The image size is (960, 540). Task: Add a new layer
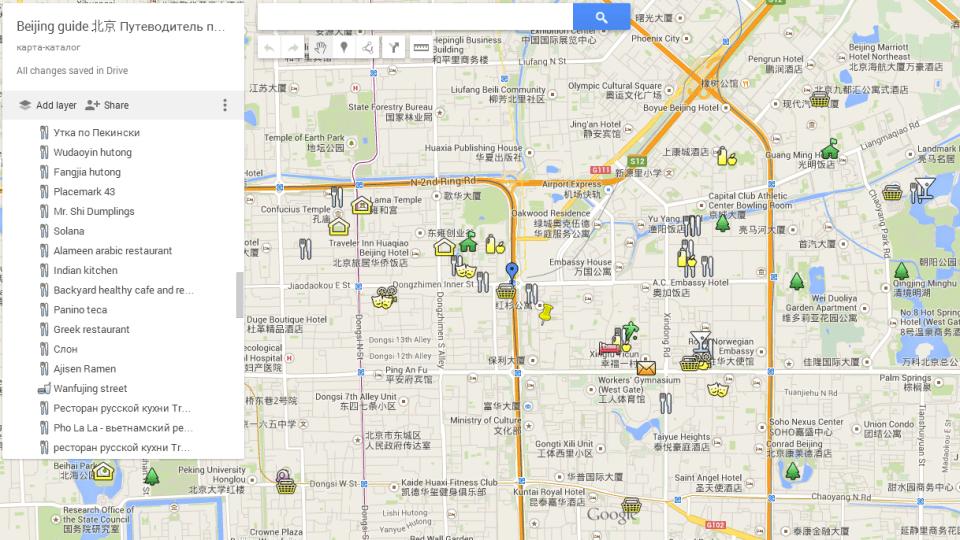[x=47, y=105]
